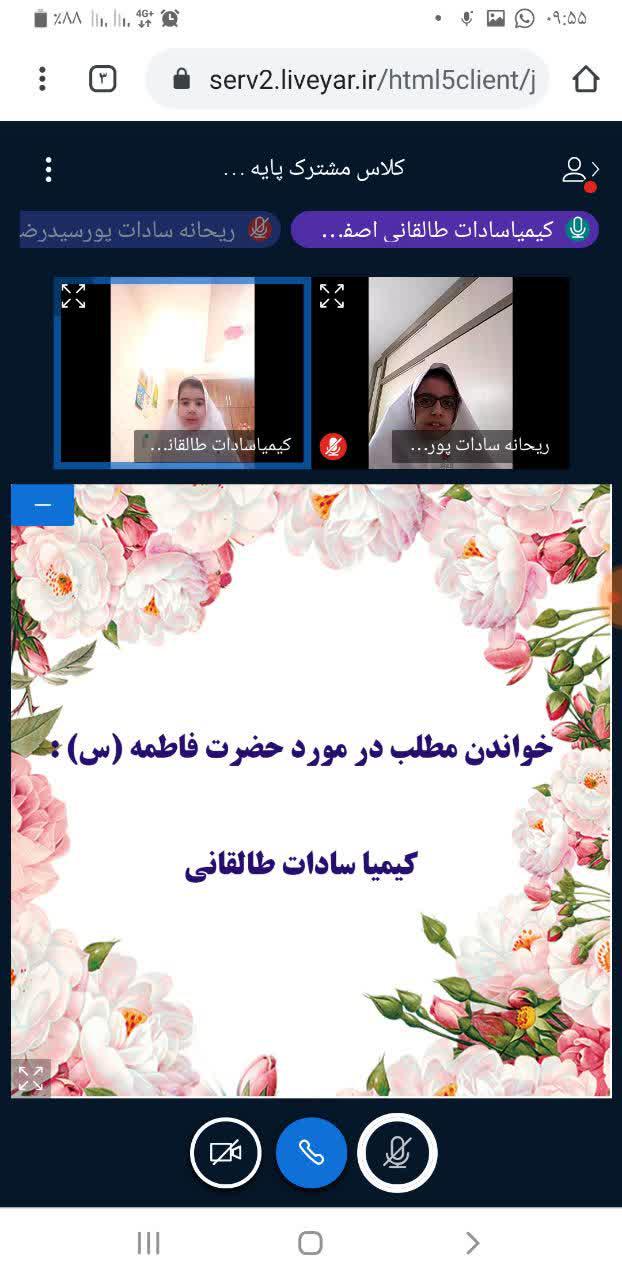622x1280 pixels.
Task: Go to the browser home page
Action: (x=586, y=79)
